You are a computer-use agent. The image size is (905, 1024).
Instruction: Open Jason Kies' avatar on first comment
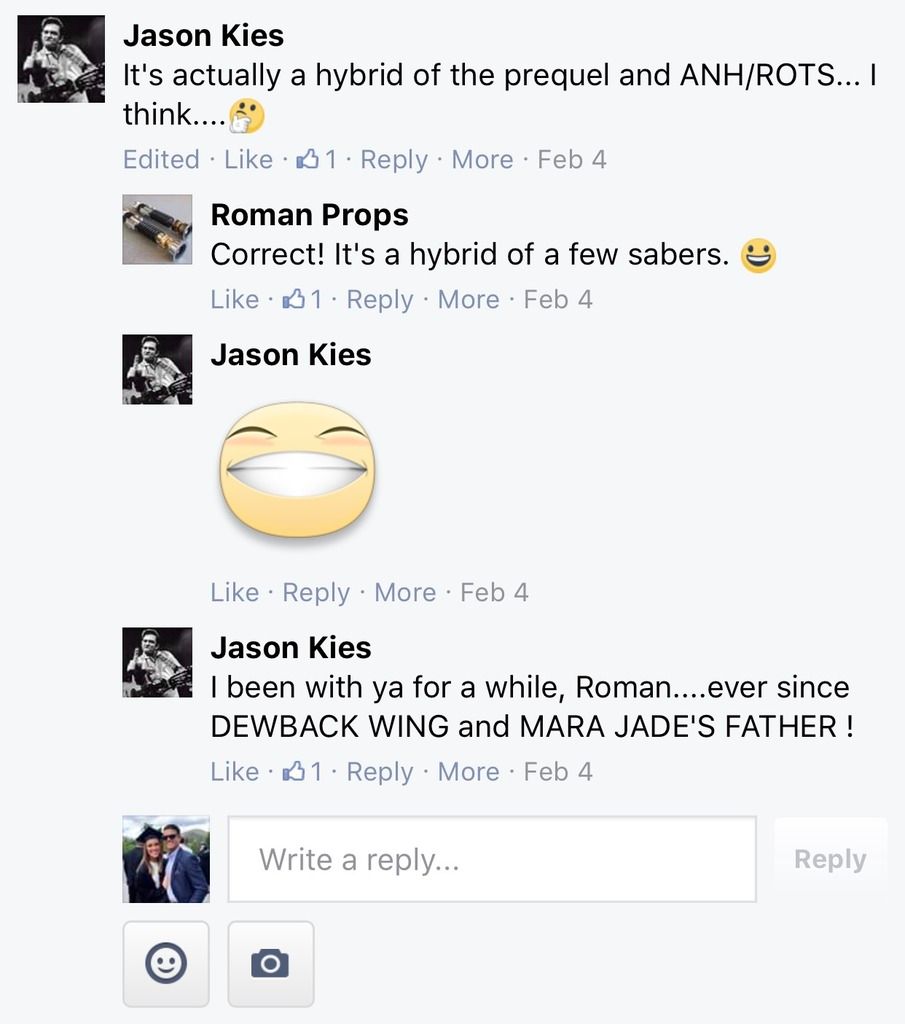coord(61,59)
